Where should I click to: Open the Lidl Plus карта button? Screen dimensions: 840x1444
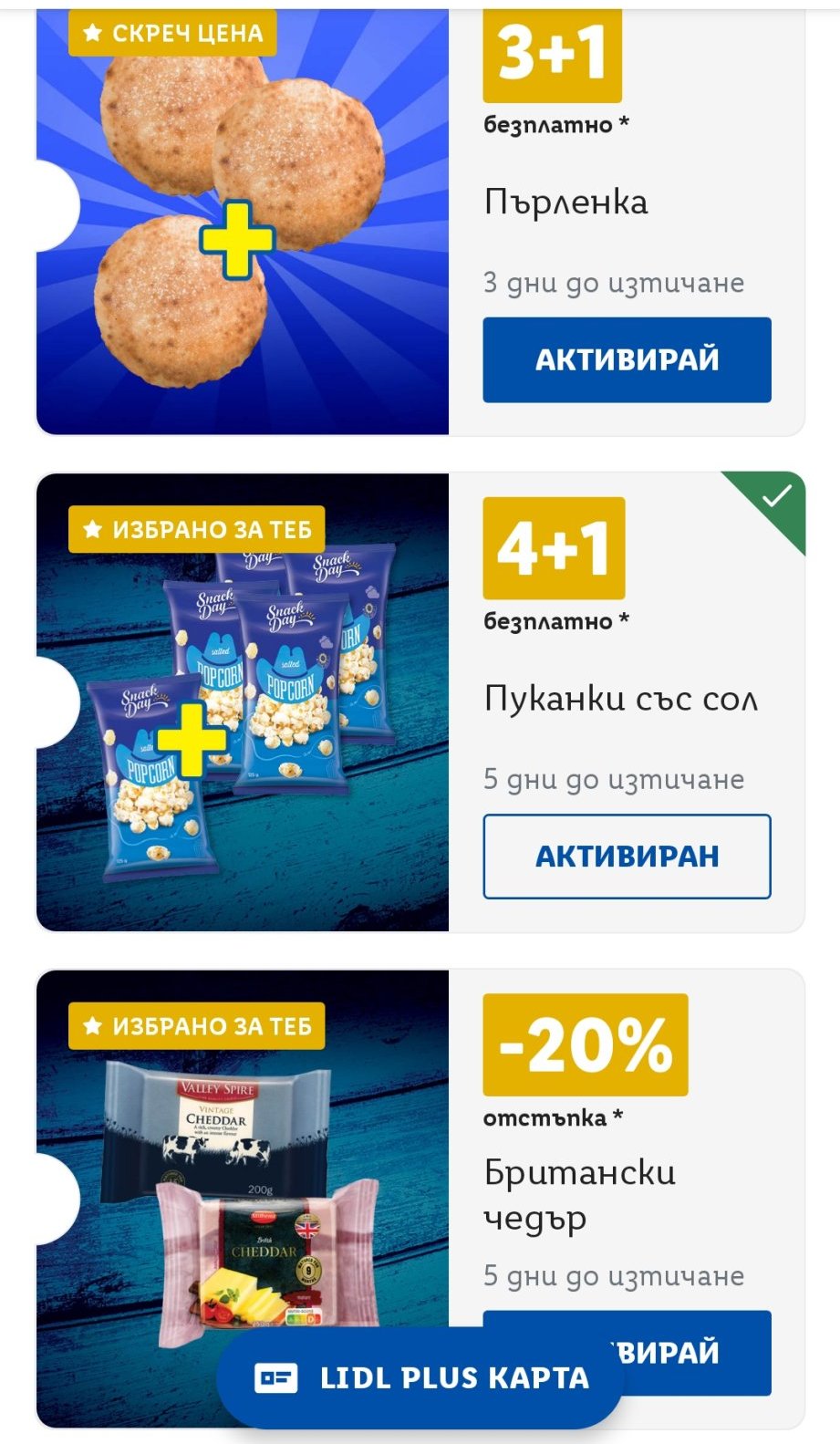420,1377
